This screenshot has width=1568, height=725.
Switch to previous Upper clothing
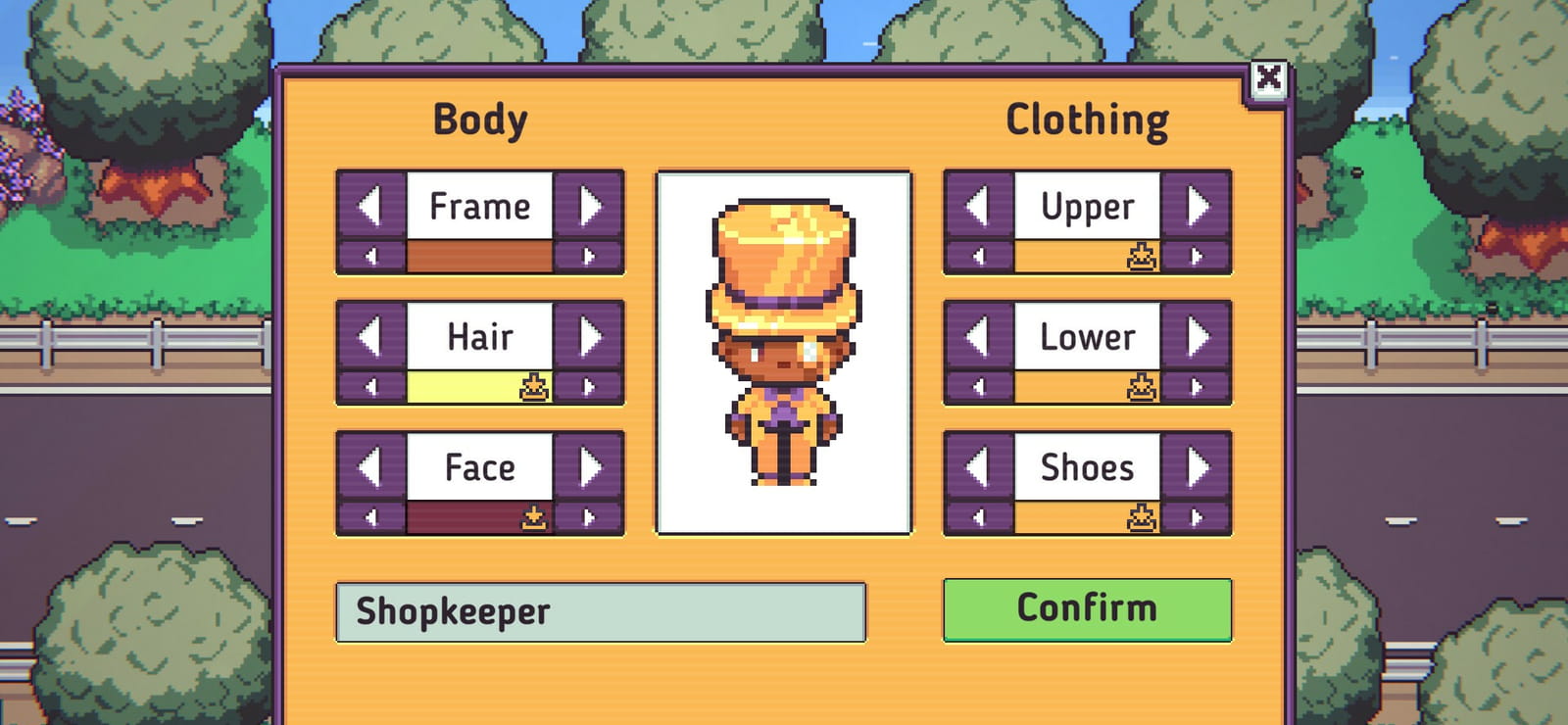point(979,206)
